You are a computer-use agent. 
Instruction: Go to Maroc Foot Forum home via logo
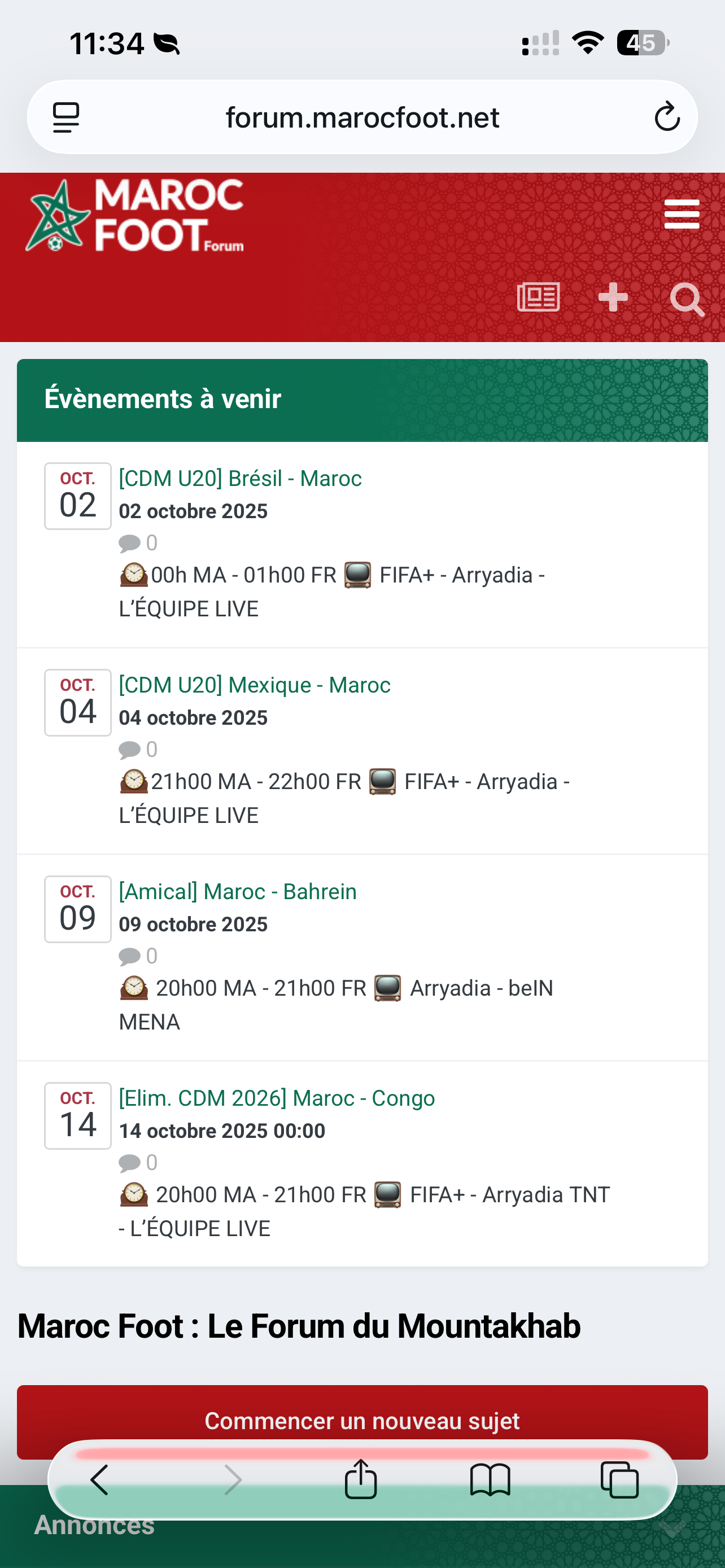[x=134, y=216]
